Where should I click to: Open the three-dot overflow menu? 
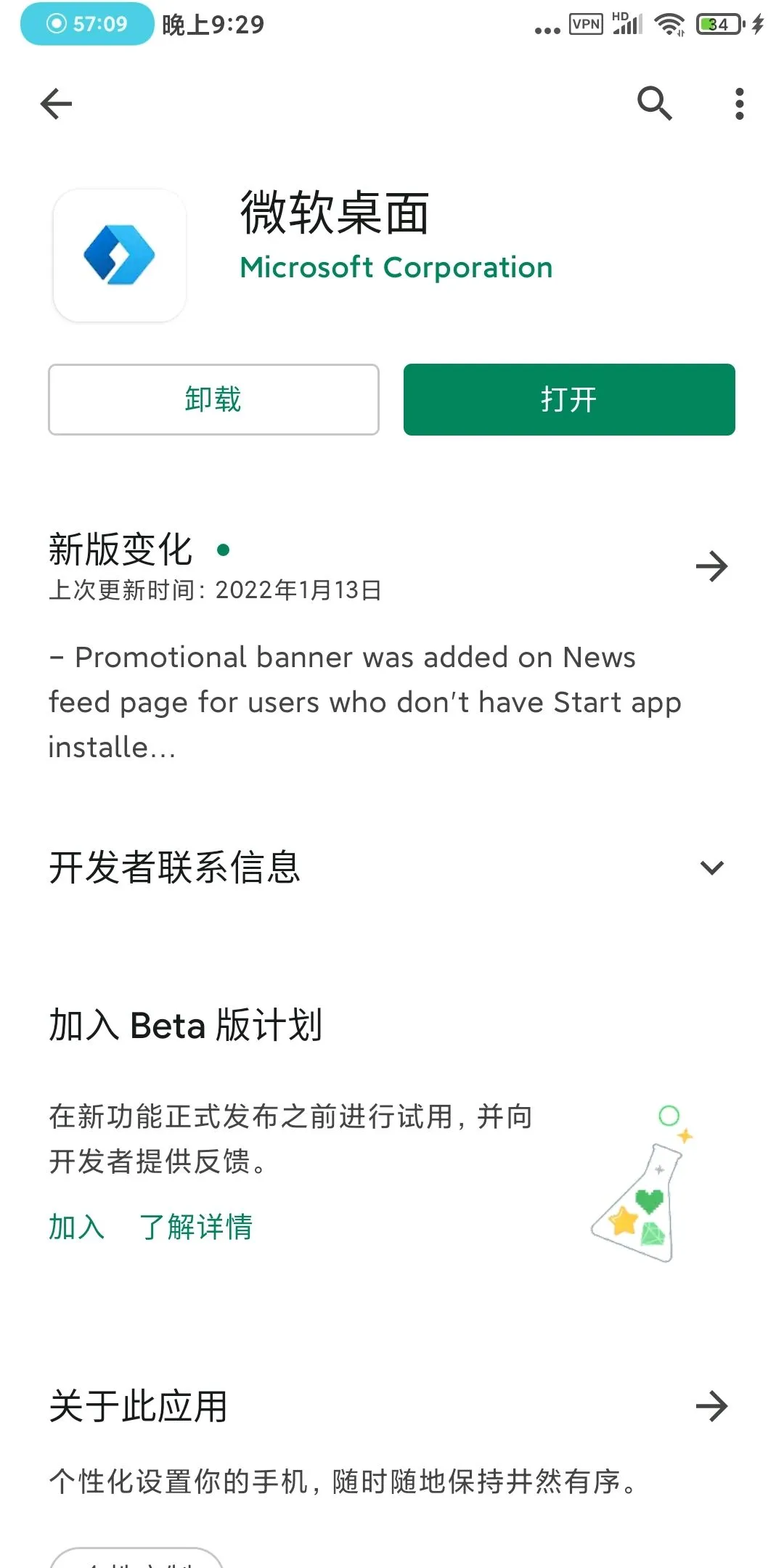[738, 103]
